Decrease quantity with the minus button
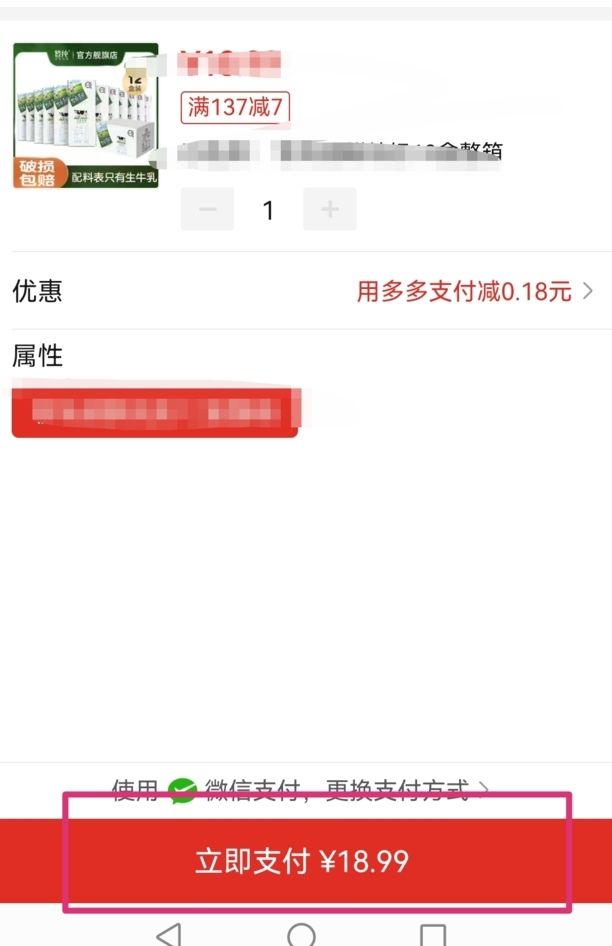Image resolution: width=612 pixels, height=946 pixels. [x=208, y=209]
